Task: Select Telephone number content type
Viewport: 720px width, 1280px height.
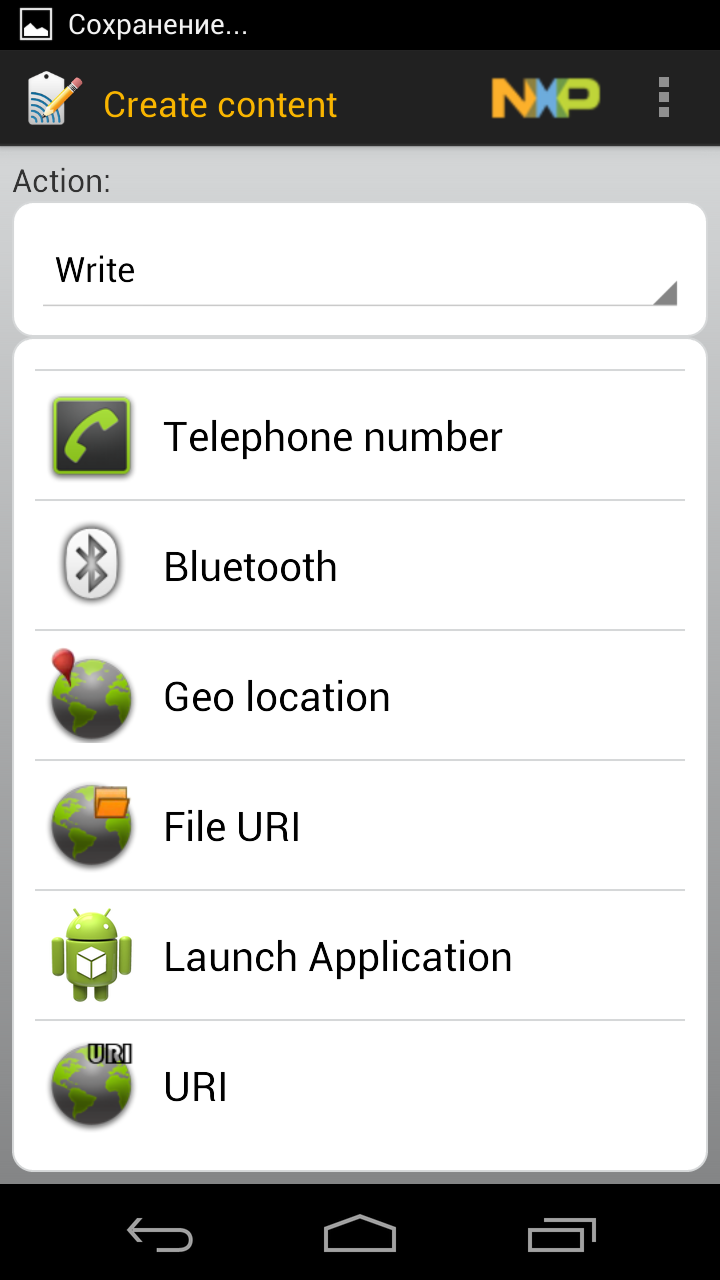Action: pos(360,436)
